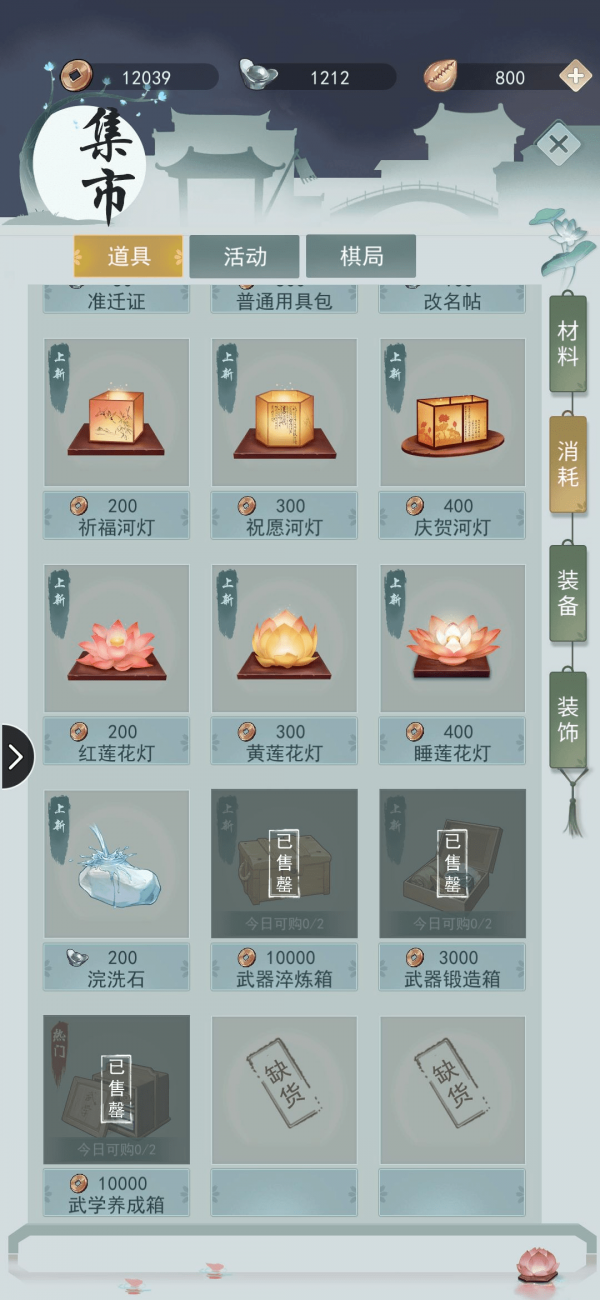Close the 集市 market window

click(558, 144)
